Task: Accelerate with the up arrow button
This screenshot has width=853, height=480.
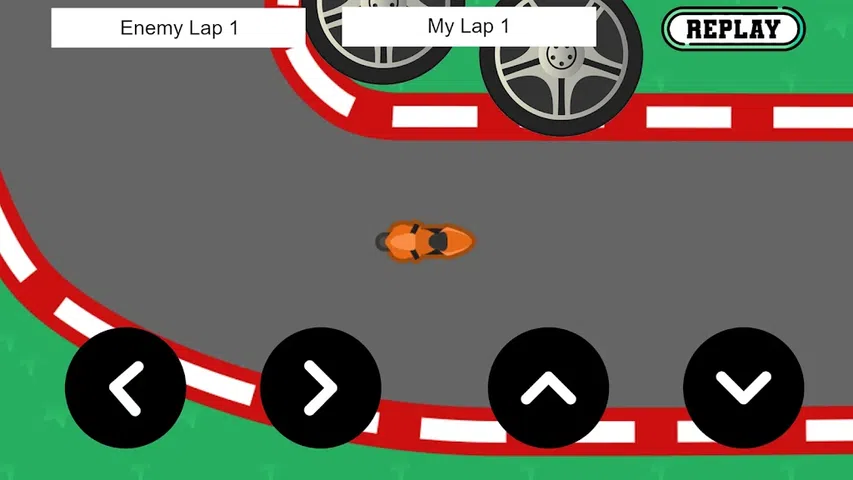Action: click(548, 388)
